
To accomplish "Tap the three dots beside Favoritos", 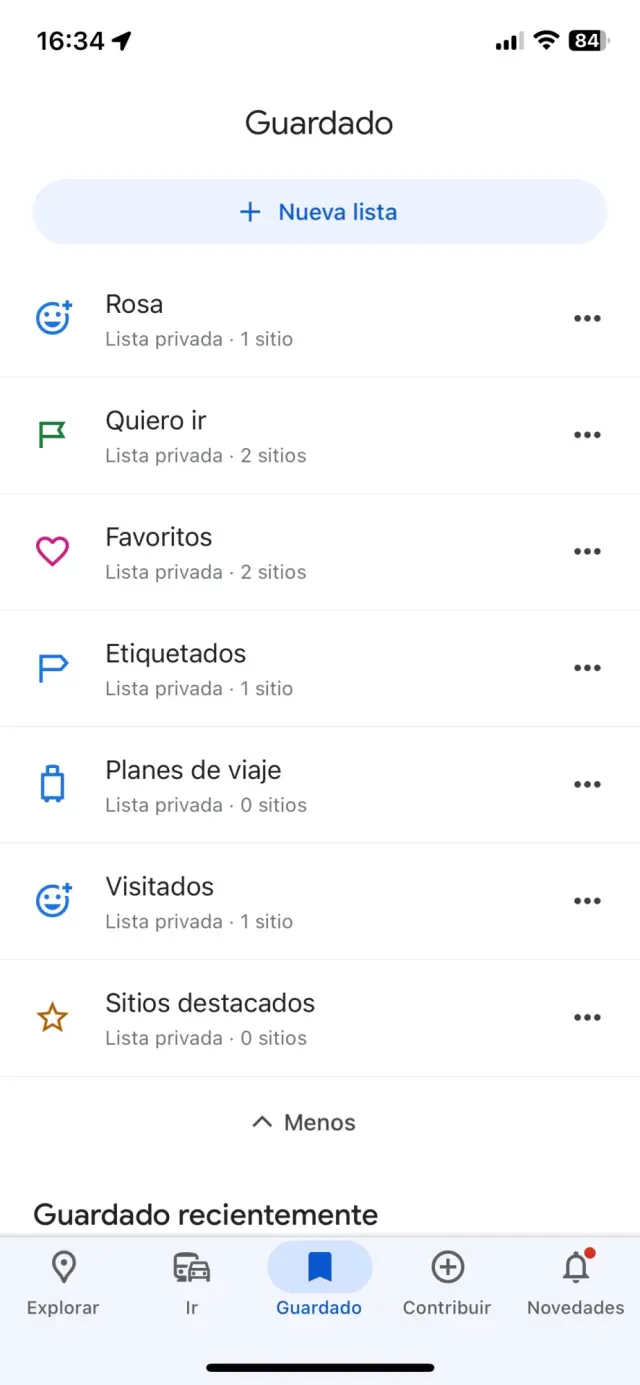I will 587,552.
